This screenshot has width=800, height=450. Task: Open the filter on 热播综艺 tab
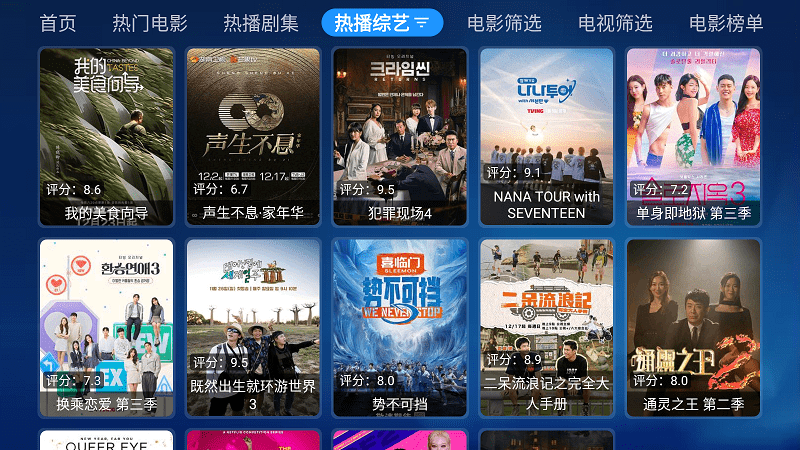coord(422,23)
